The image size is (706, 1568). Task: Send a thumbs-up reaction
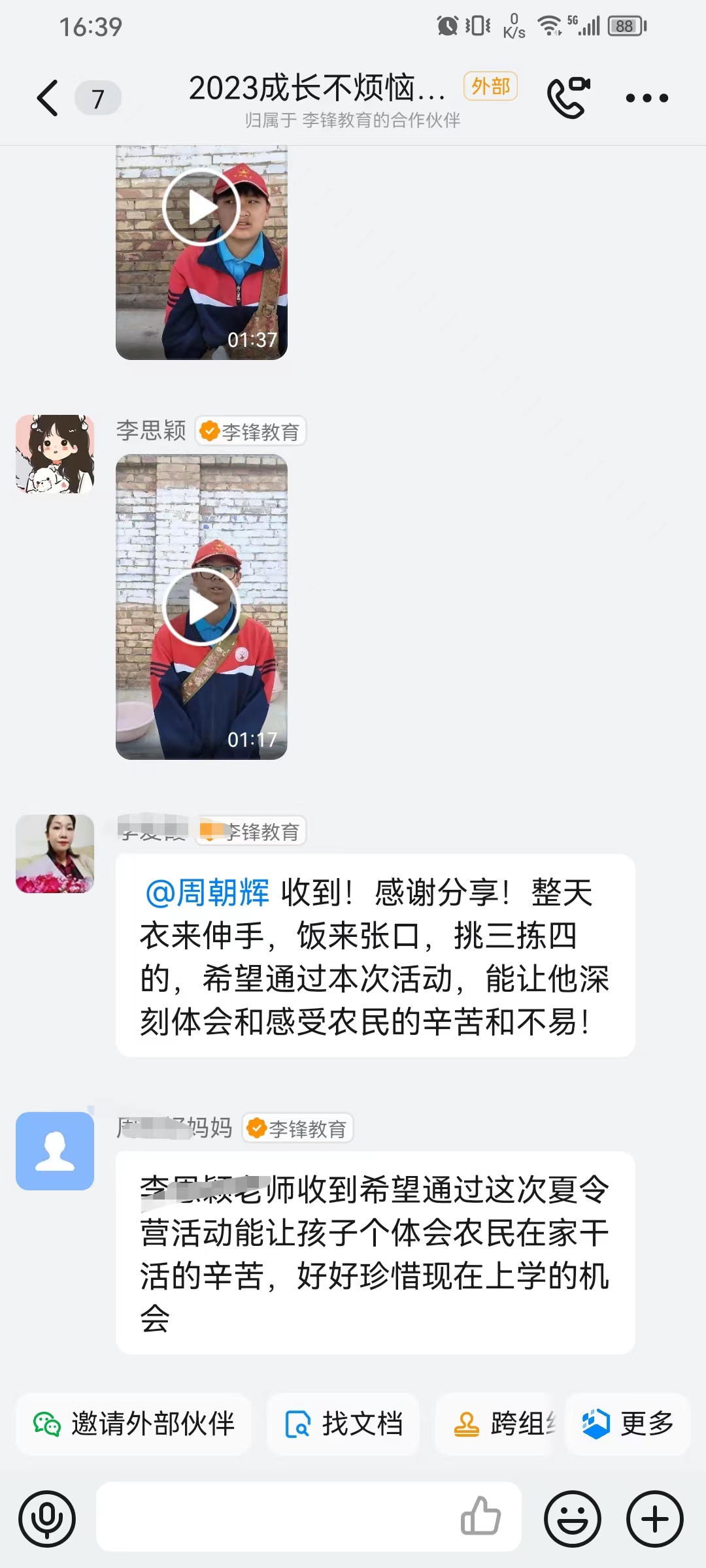[480, 1516]
